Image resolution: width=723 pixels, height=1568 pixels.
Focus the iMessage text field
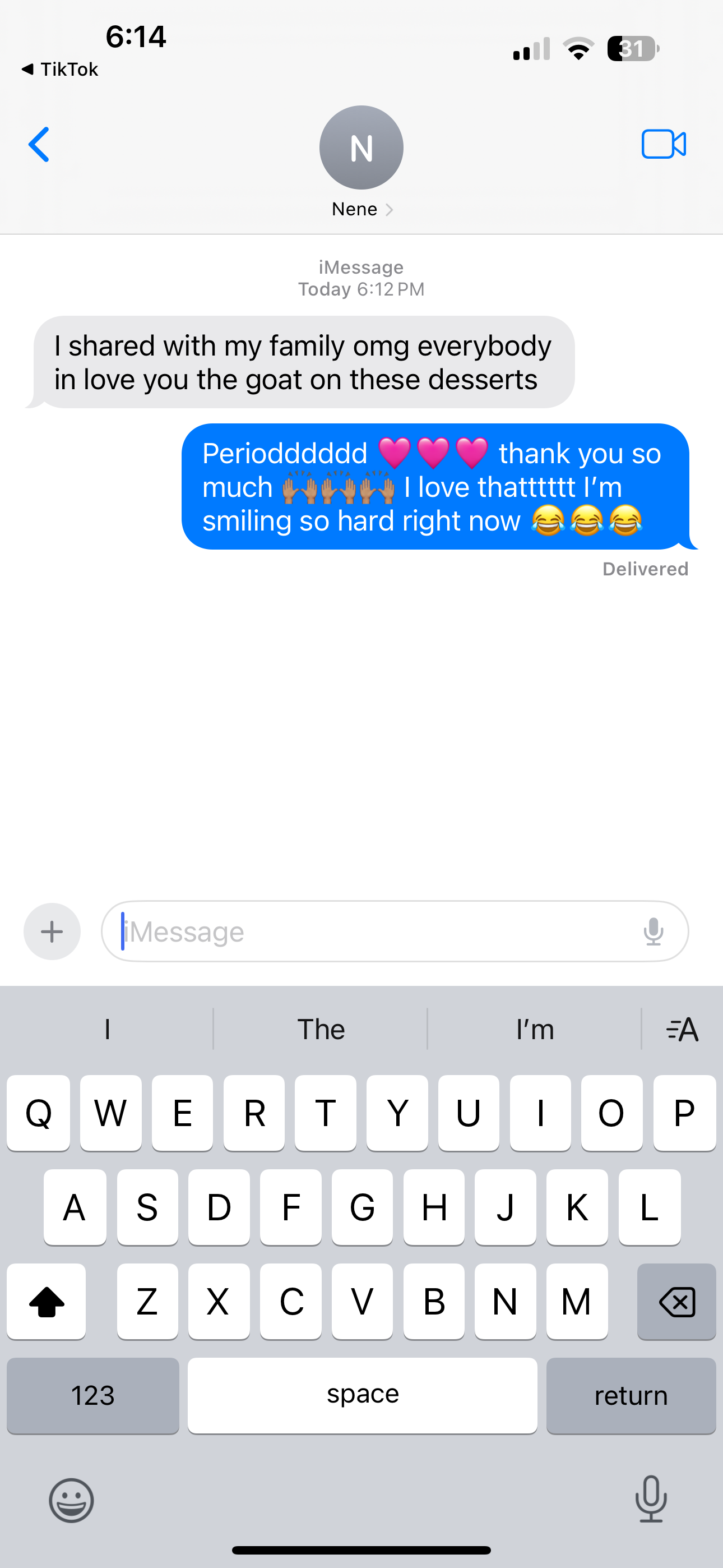tap(365, 931)
